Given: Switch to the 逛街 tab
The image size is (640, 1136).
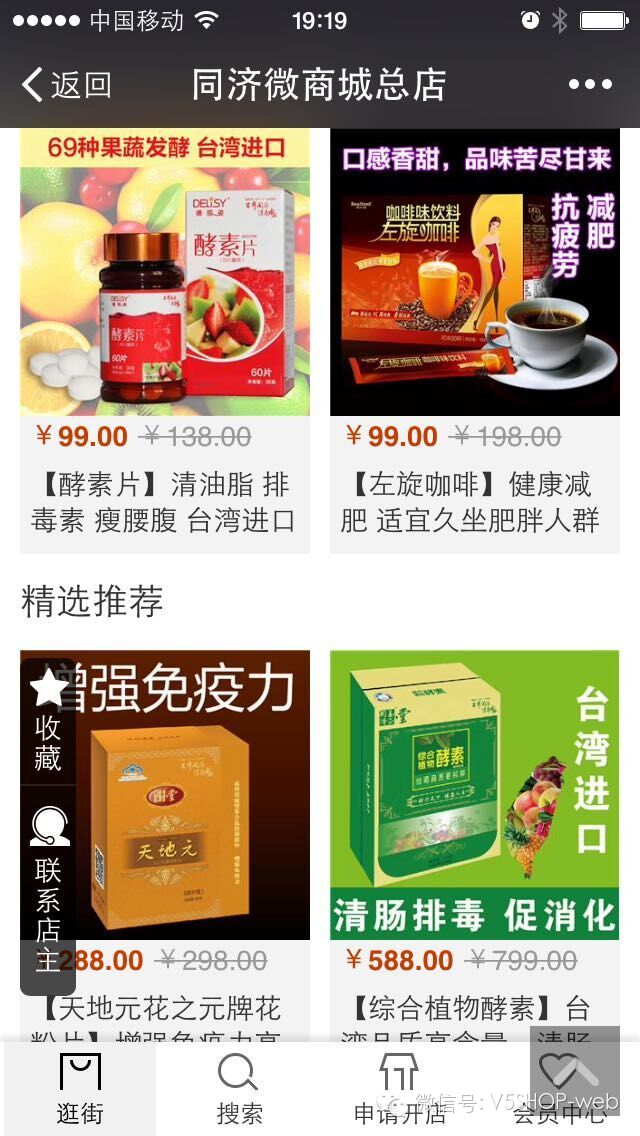Looking at the screenshot, I should point(80,1089).
